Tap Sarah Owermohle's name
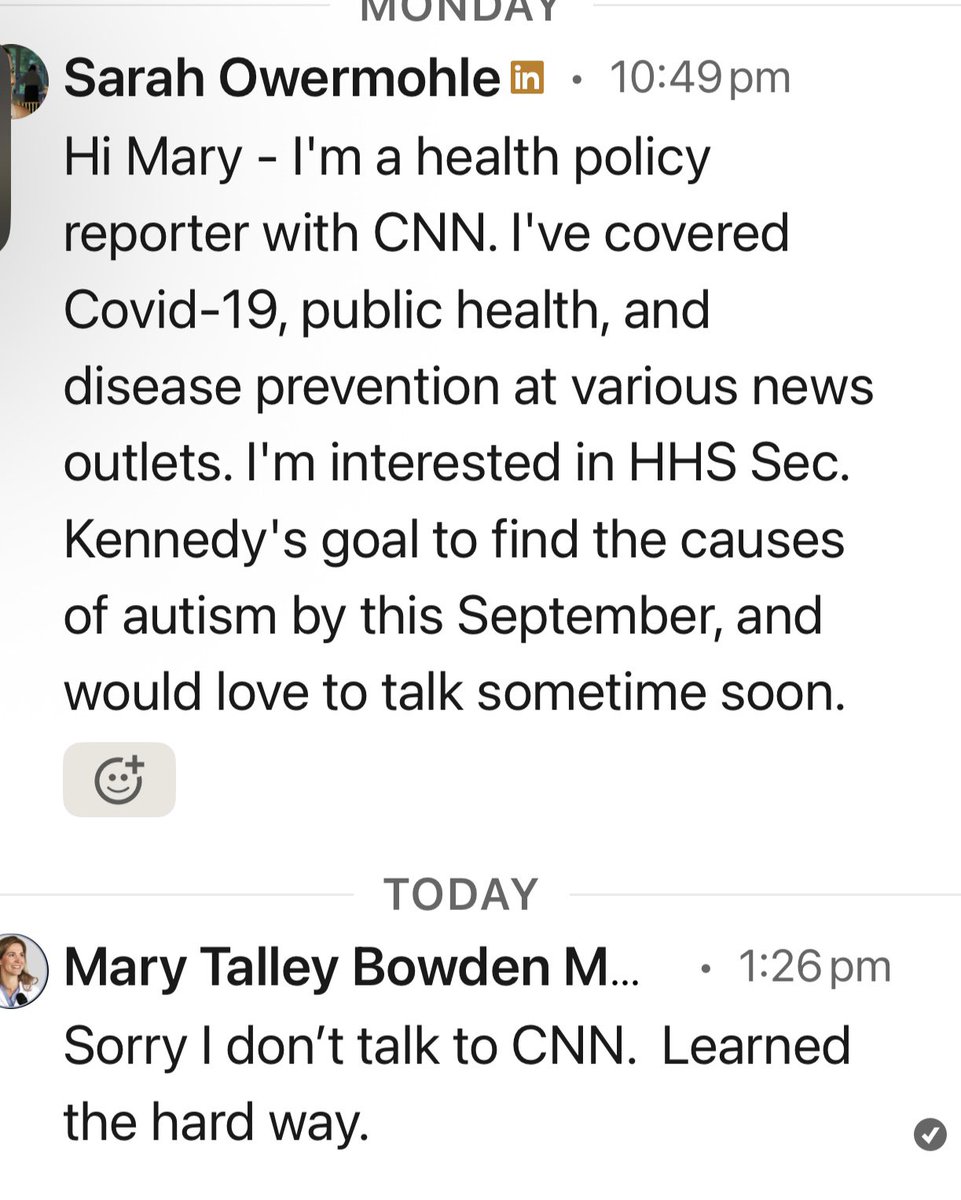This screenshot has width=961, height=1200. pyautogui.click(x=282, y=79)
